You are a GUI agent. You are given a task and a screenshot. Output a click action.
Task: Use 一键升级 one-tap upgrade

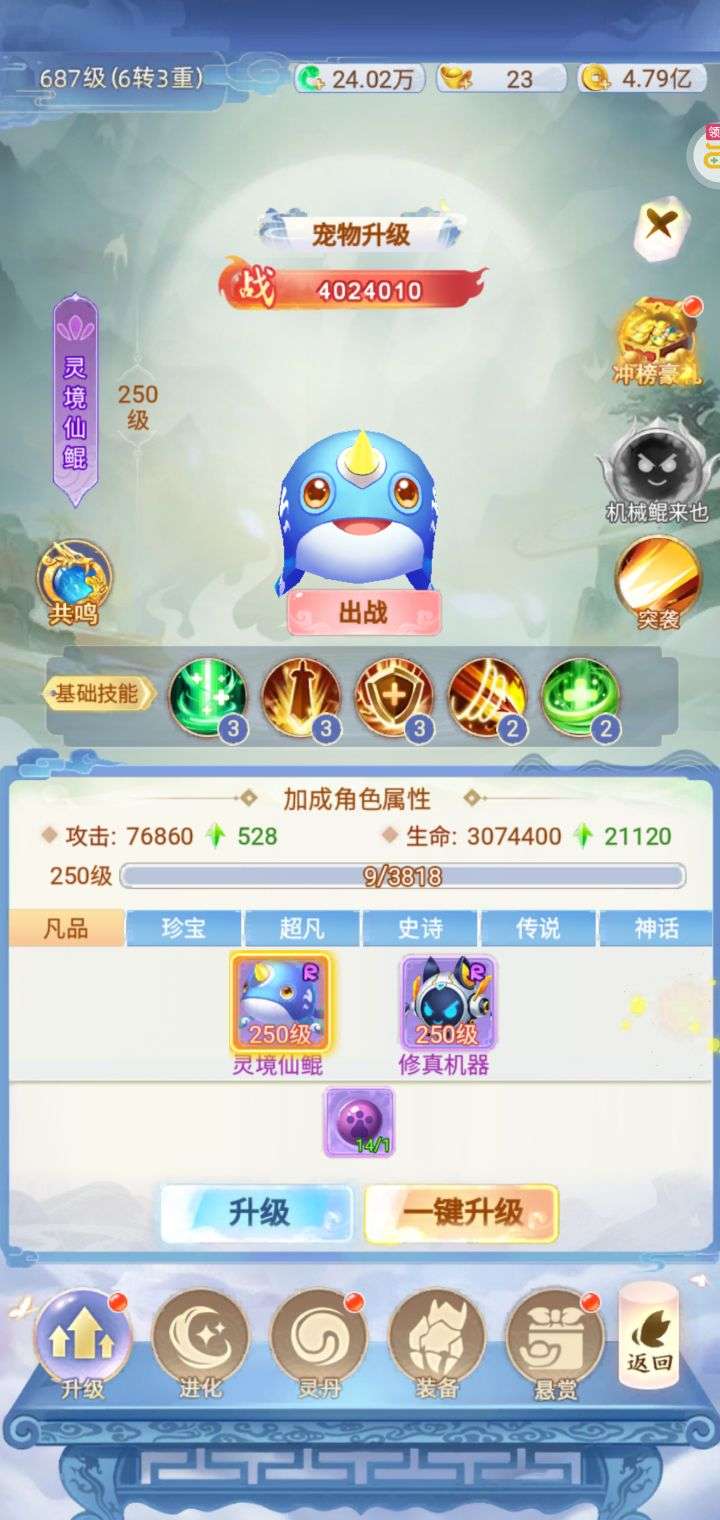(x=461, y=1213)
